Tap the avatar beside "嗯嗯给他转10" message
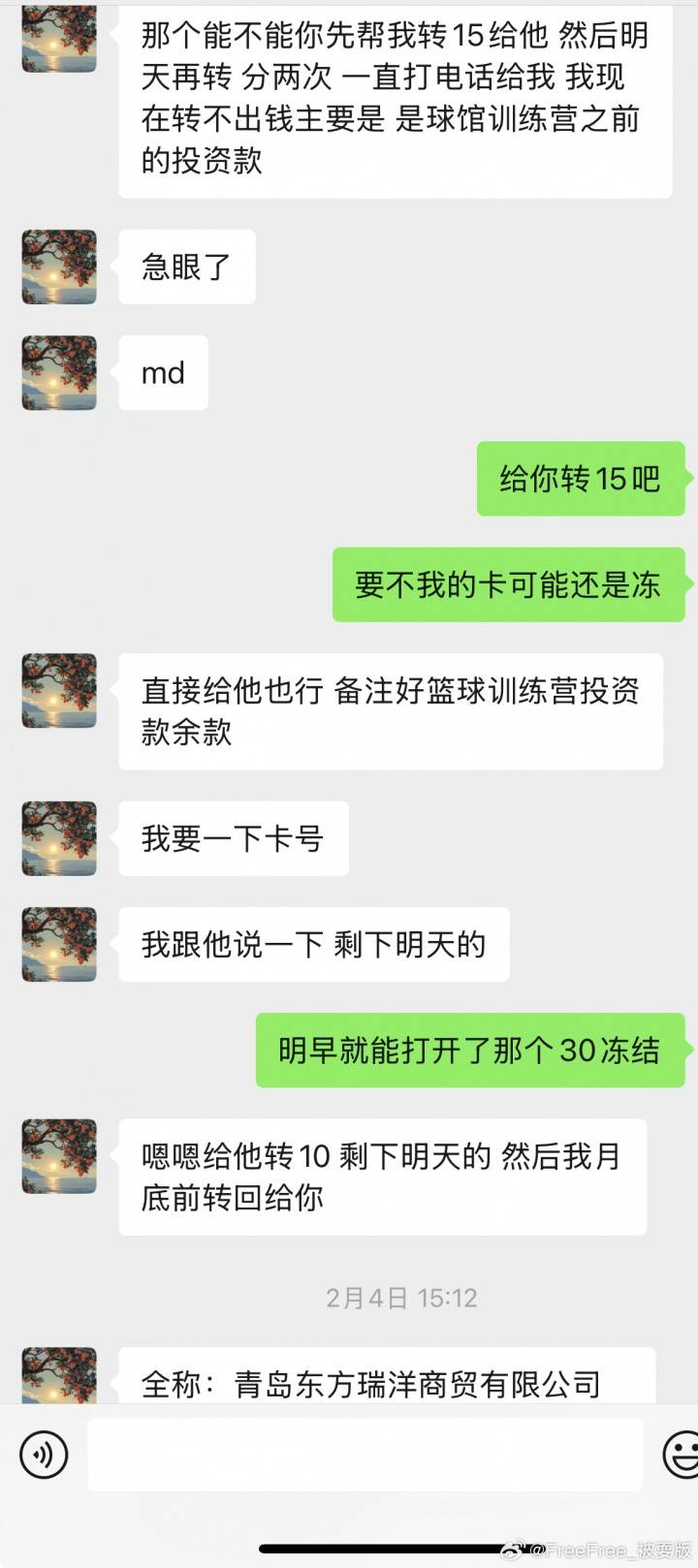The height and width of the screenshot is (1568, 698). (x=58, y=1157)
